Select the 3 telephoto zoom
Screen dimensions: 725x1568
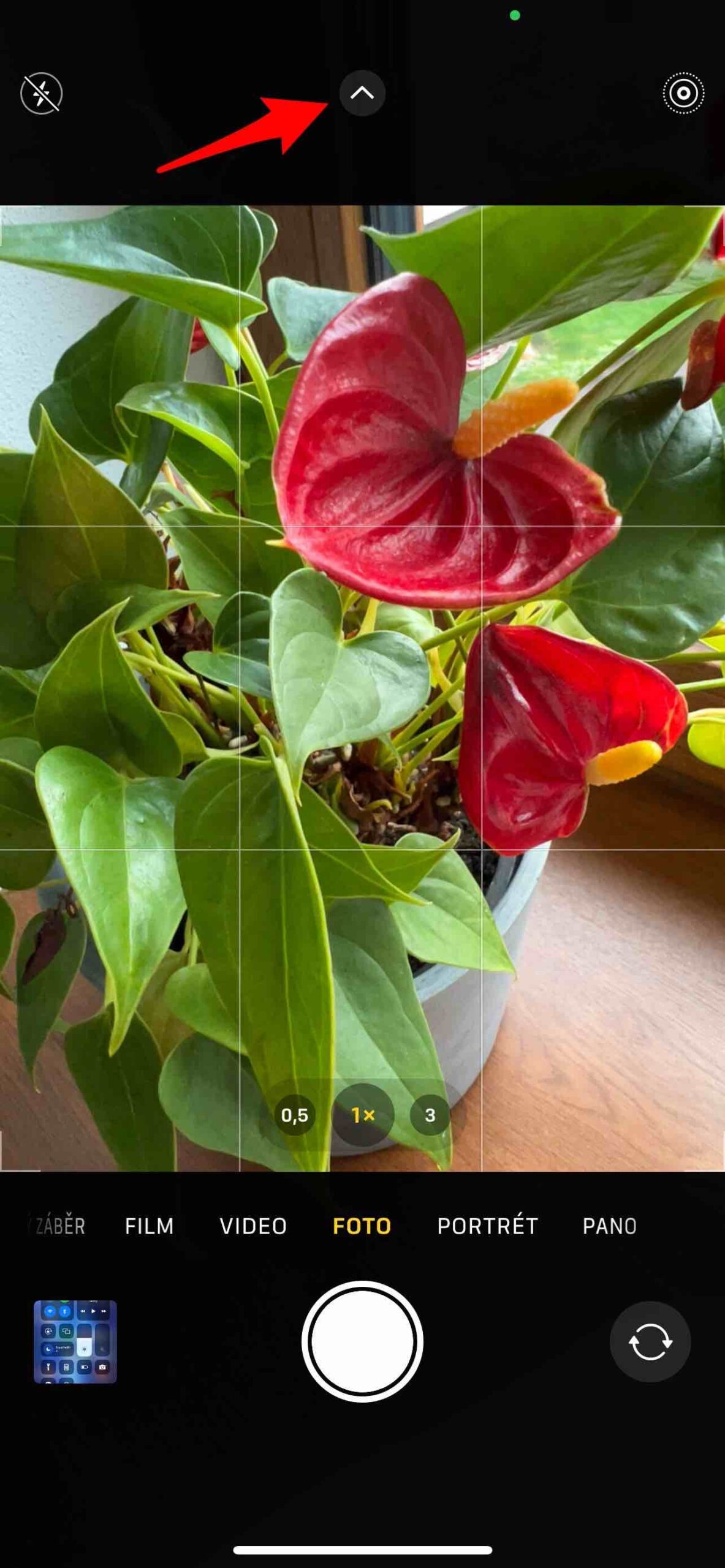pos(430,1115)
